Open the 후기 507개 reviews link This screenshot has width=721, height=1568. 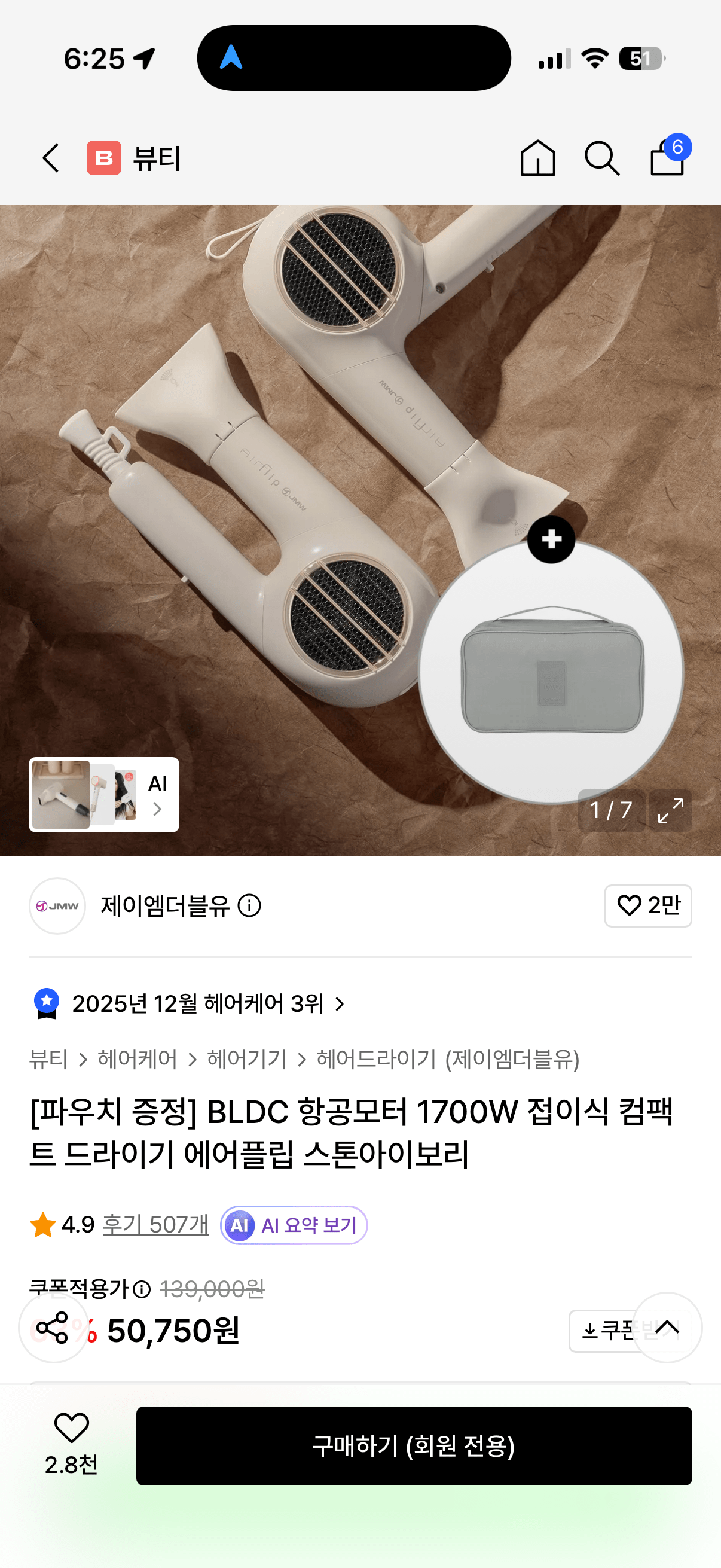point(156,1225)
